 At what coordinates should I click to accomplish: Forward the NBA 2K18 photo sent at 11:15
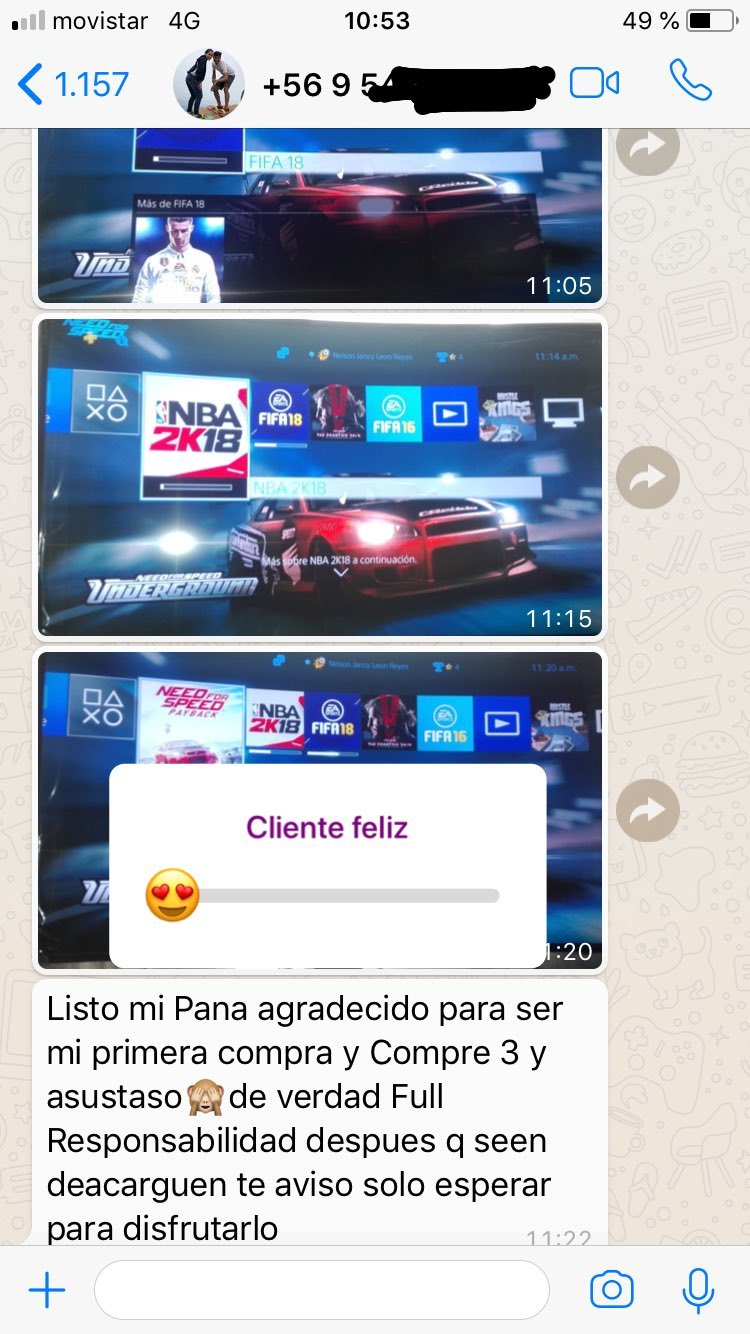pos(648,477)
